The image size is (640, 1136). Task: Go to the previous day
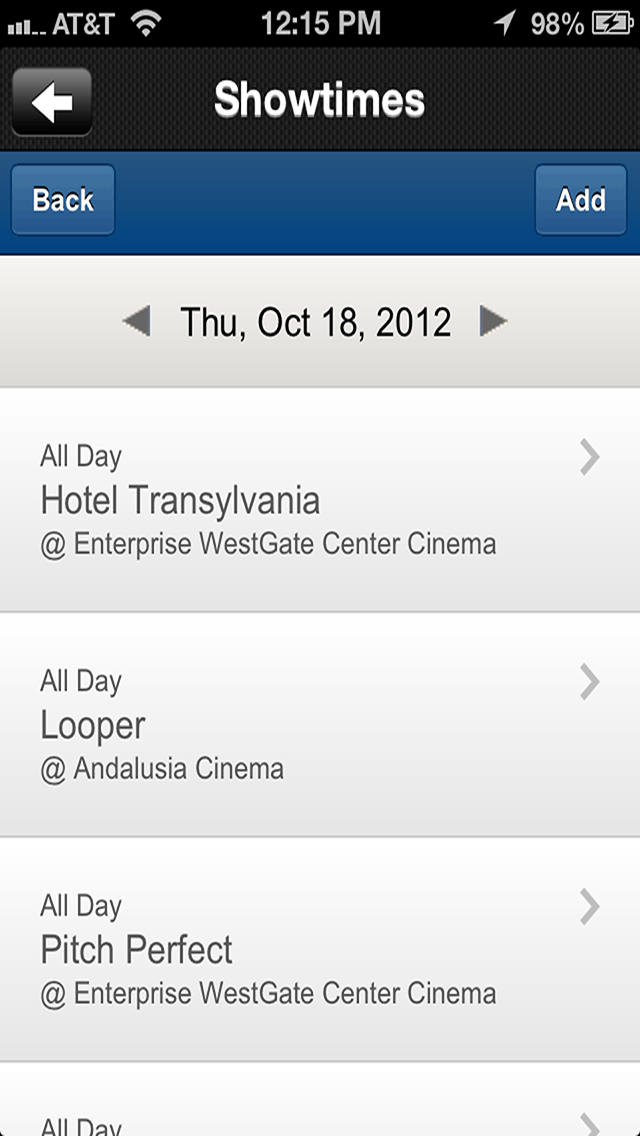click(x=136, y=321)
